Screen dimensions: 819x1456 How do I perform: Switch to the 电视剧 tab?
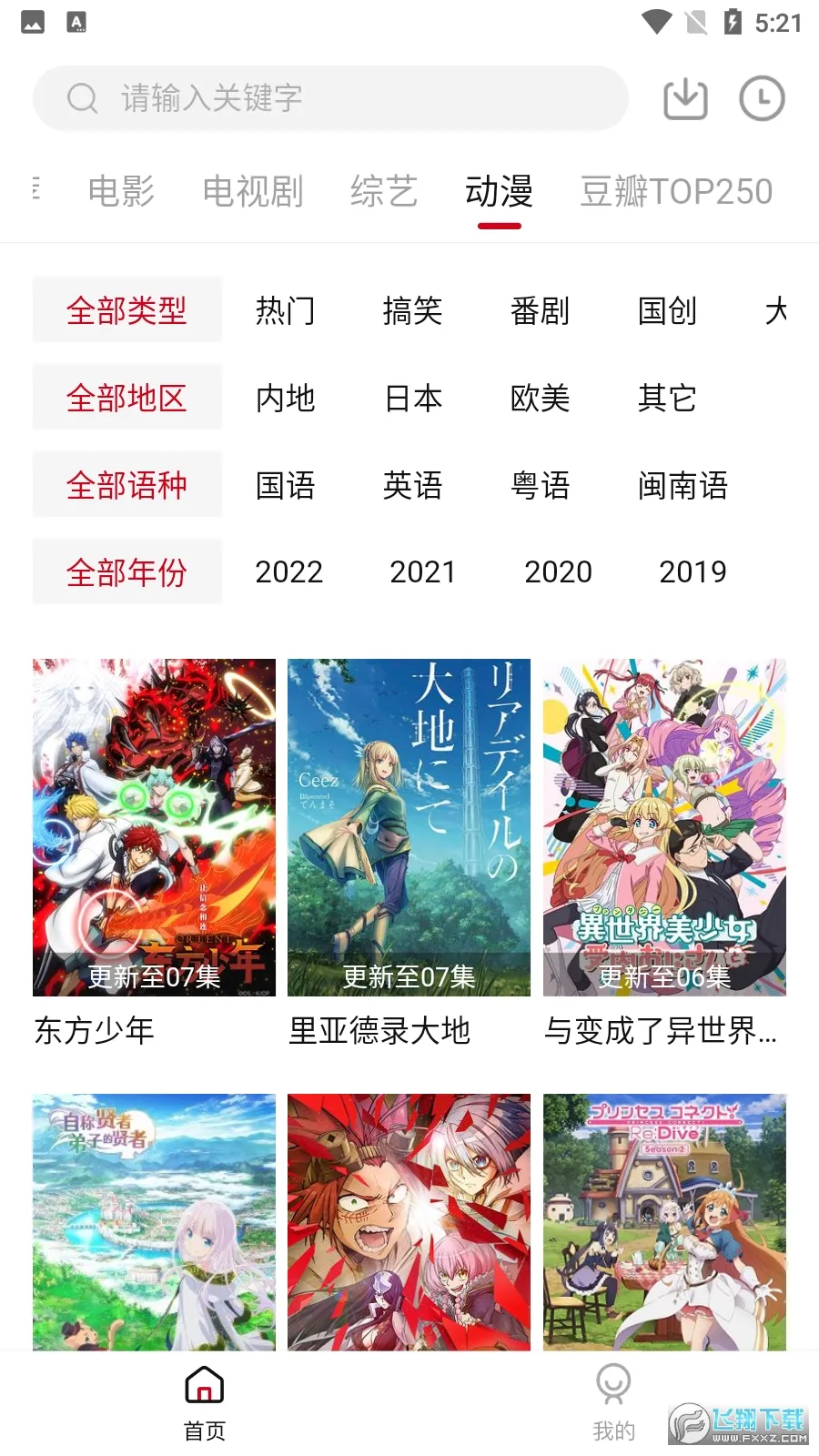coord(252,192)
